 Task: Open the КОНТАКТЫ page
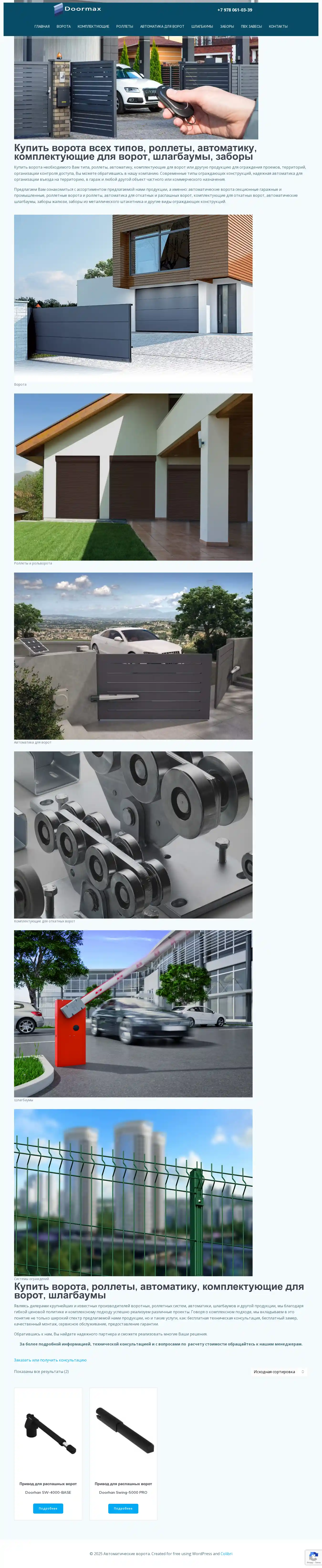pos(278,27)
